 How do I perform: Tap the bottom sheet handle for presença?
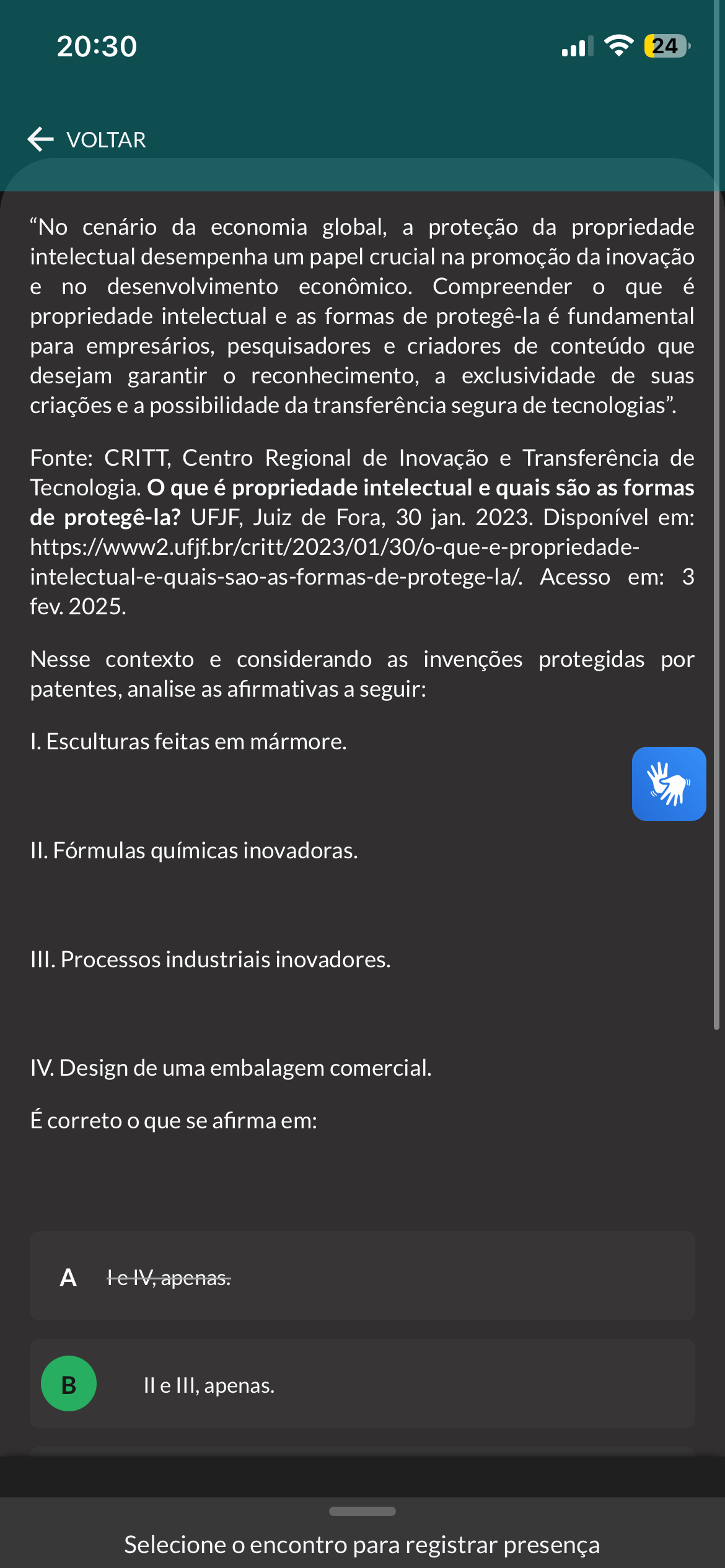pos(362,1512)
